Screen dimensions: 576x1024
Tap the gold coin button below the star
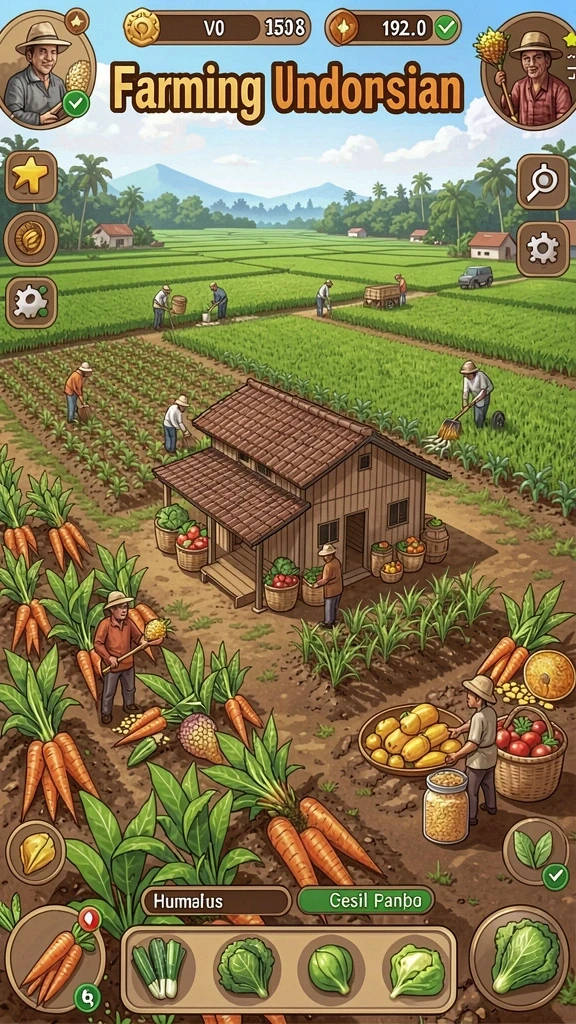[x=31, y=239]
